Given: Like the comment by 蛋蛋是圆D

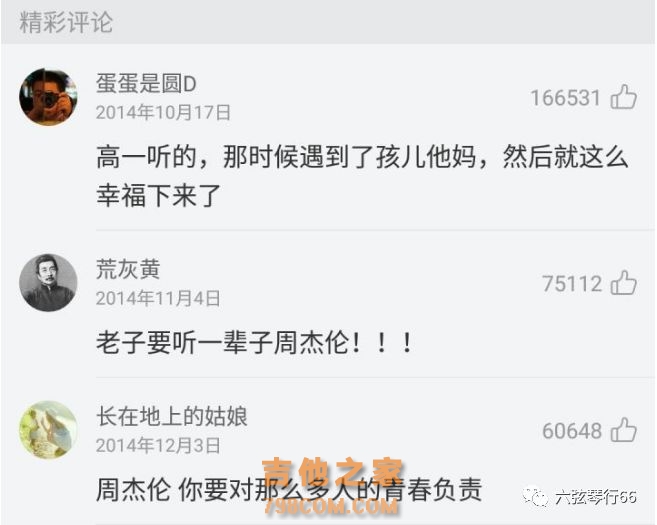Looking at the screenshot, I should [624, 97].
